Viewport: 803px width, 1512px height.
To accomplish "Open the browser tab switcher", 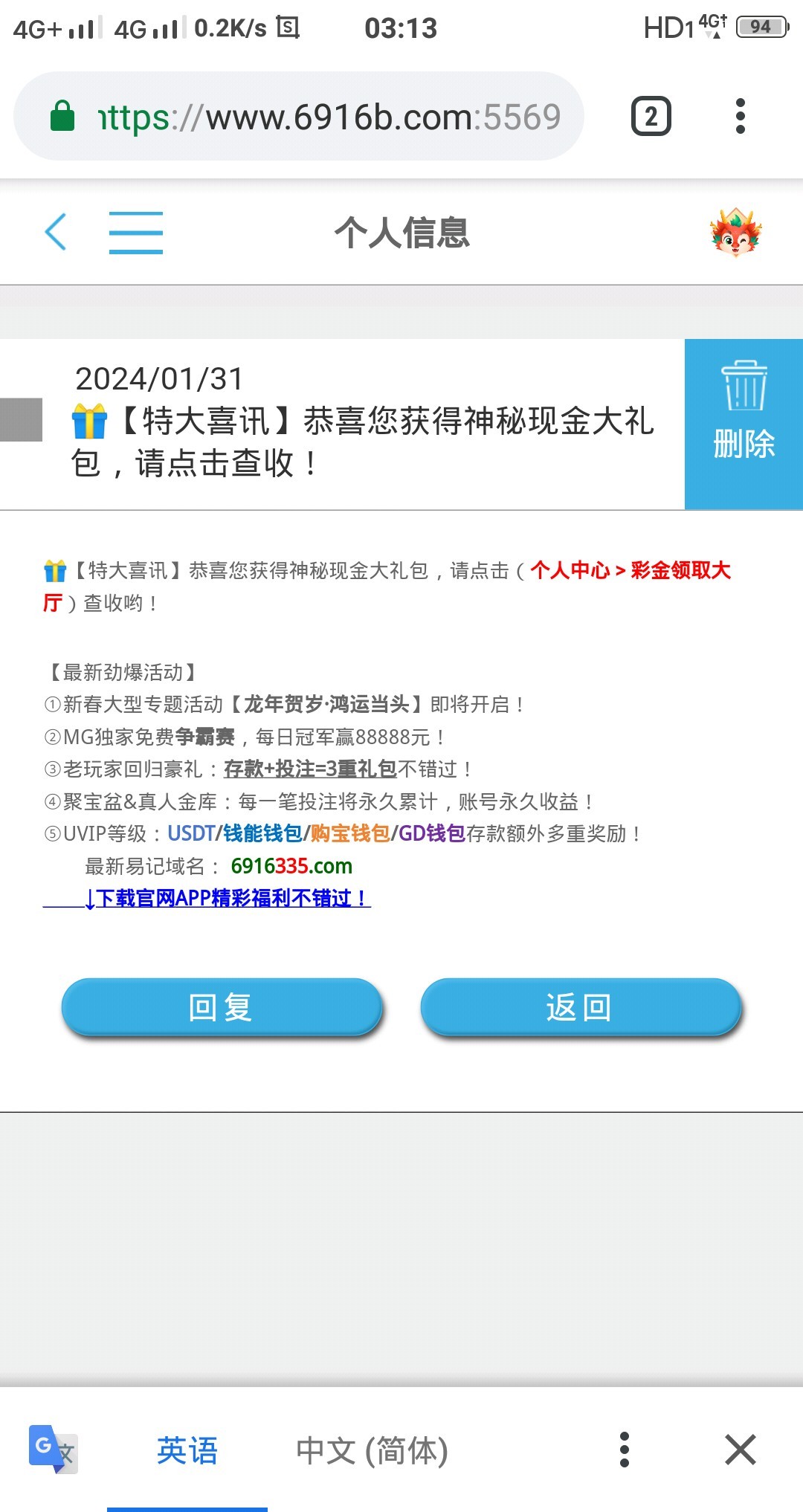I will coord(651,117).
